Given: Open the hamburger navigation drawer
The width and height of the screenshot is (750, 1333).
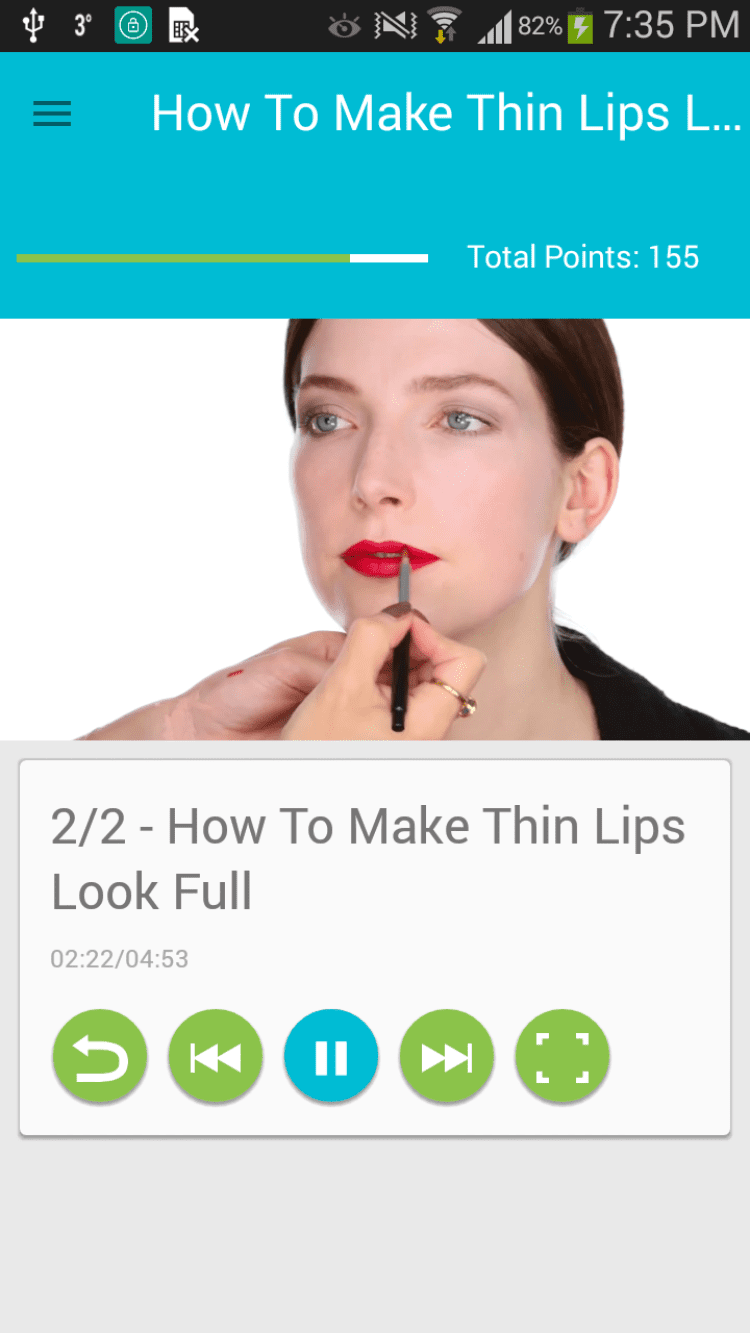Looking at the screenshot, I should (x=52, y=114).
